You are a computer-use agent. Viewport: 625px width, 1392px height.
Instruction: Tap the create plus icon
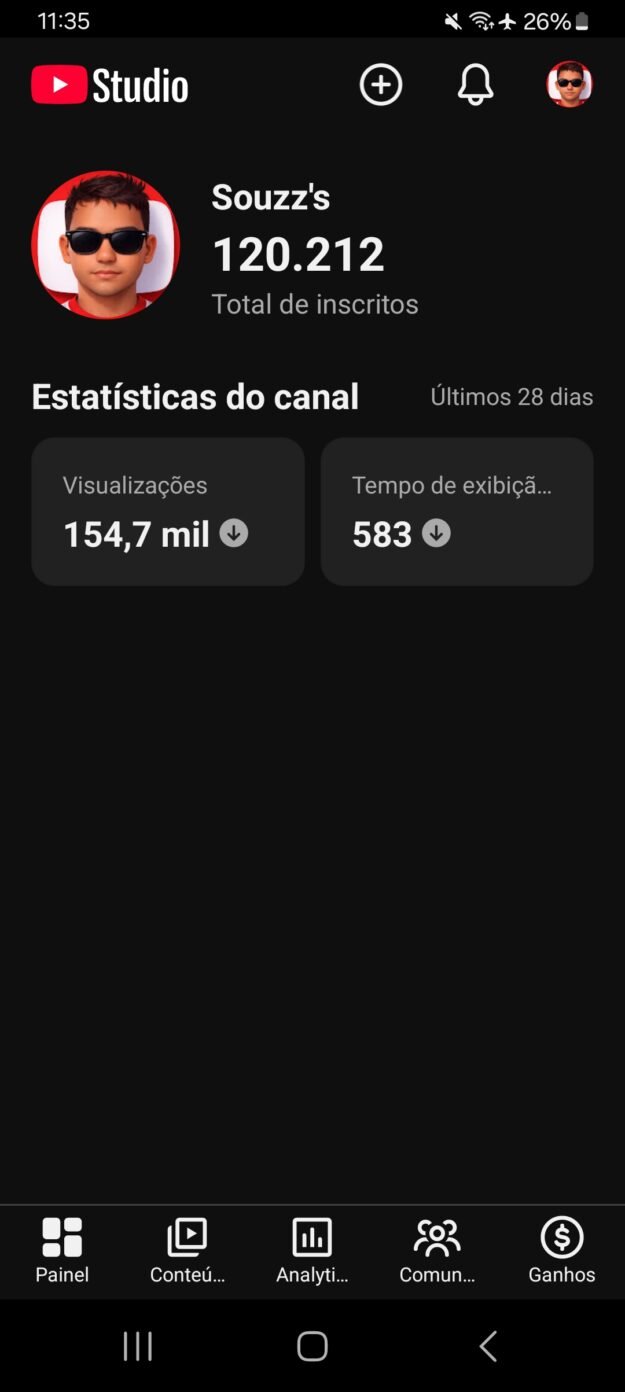point(381,85)
